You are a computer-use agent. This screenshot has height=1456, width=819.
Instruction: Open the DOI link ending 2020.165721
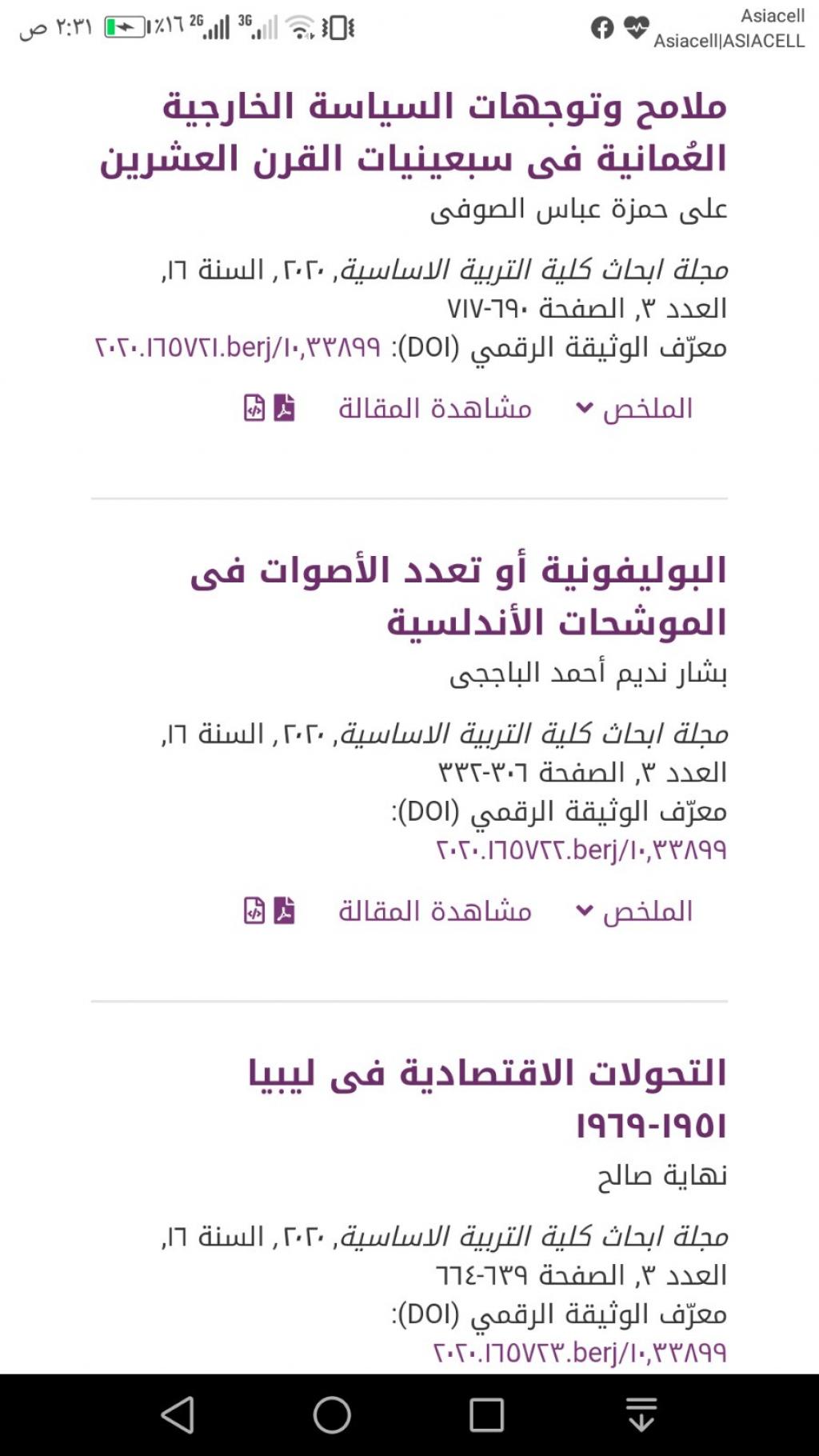(x=238, y=348)
